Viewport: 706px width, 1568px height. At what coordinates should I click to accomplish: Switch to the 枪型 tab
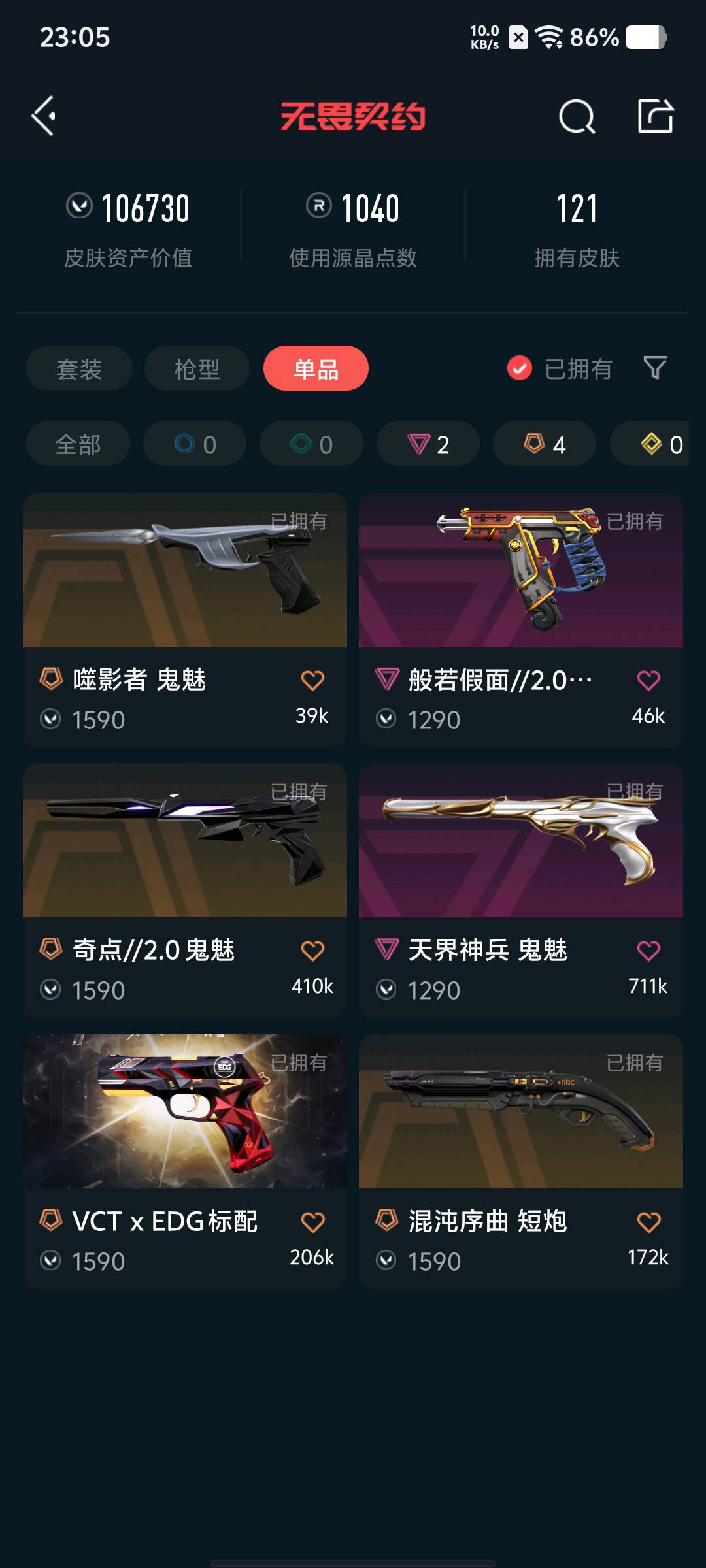(x=197, y=369)
